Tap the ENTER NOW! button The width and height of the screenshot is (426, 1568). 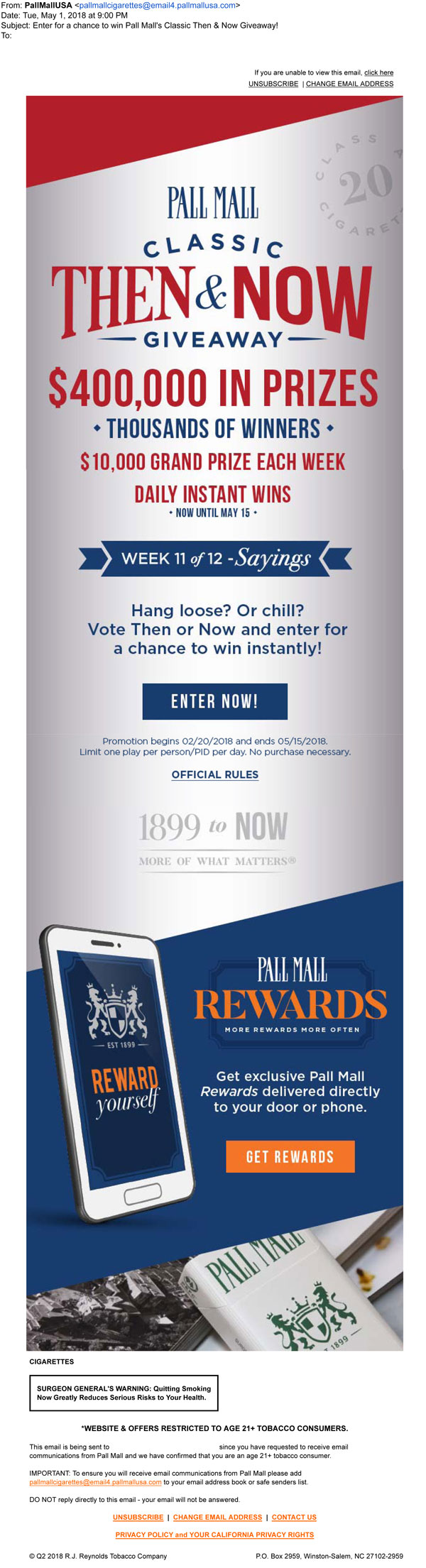214,701
